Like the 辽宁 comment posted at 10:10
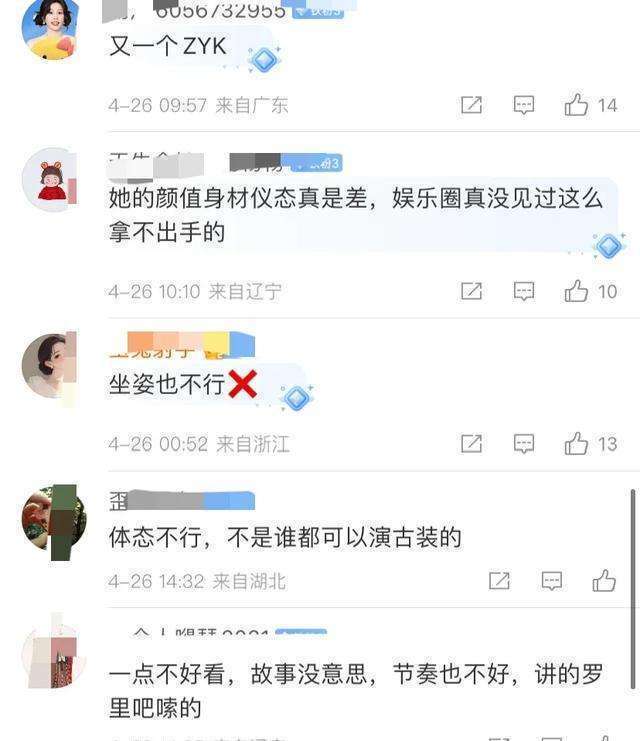 [577, 291]
